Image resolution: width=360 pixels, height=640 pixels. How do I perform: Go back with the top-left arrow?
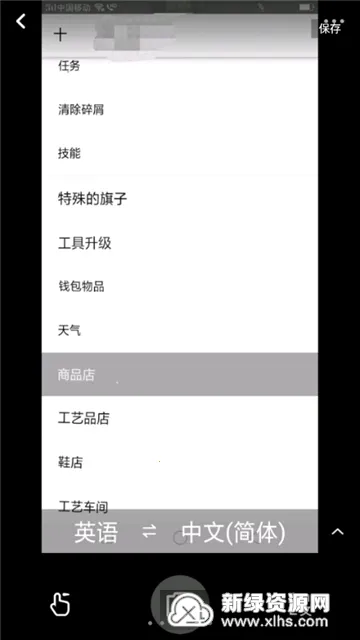point(21,21)
